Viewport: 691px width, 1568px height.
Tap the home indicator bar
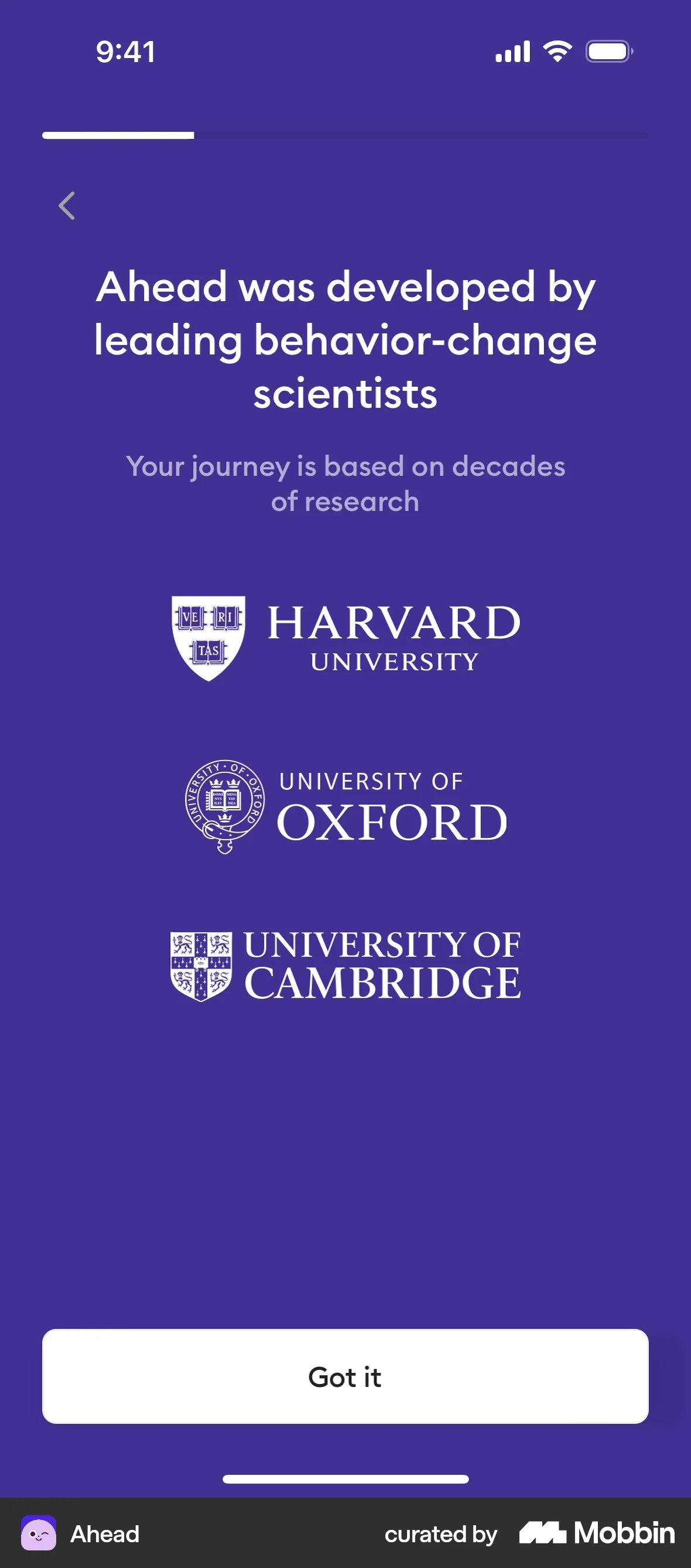coord(345,1479)
